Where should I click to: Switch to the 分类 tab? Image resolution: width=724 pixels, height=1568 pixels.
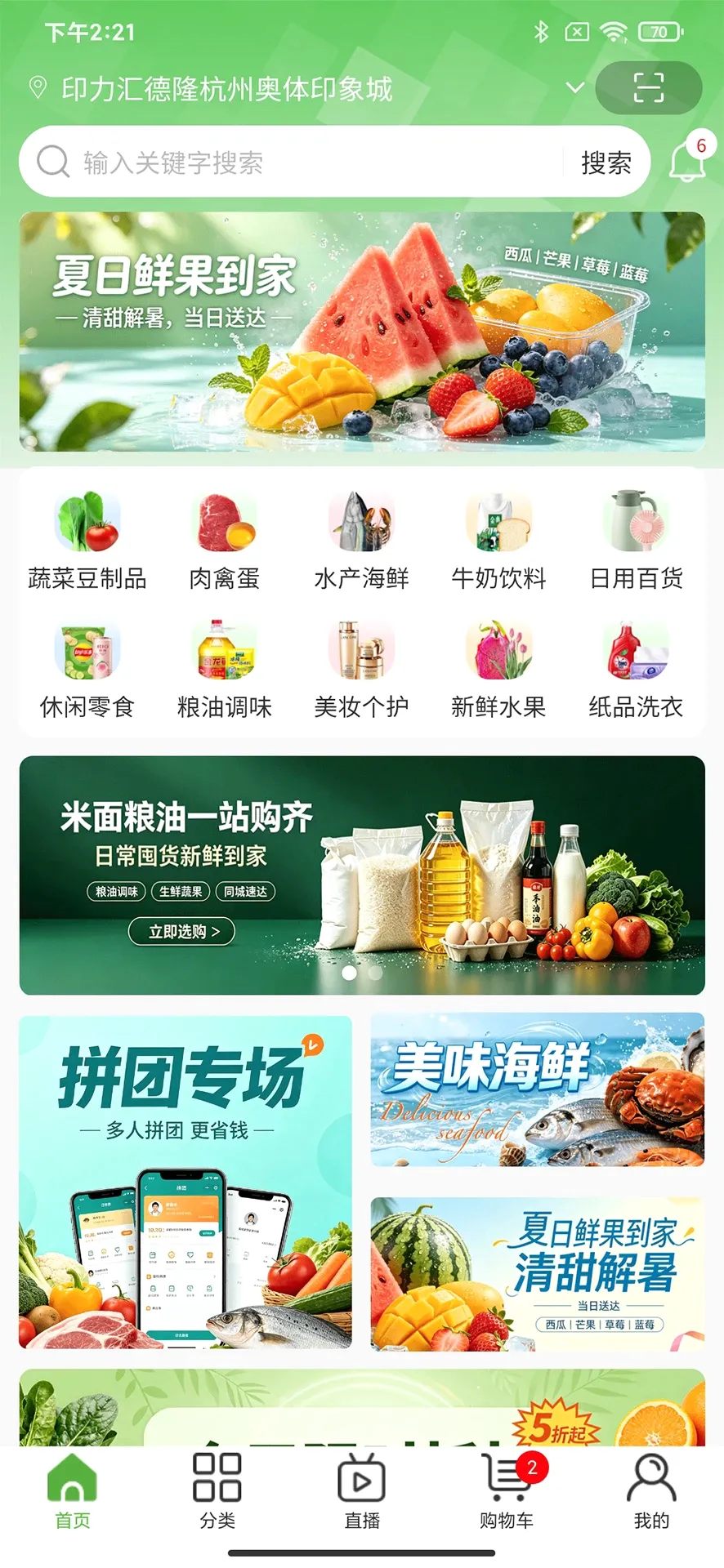click(x=217, y=1490)
